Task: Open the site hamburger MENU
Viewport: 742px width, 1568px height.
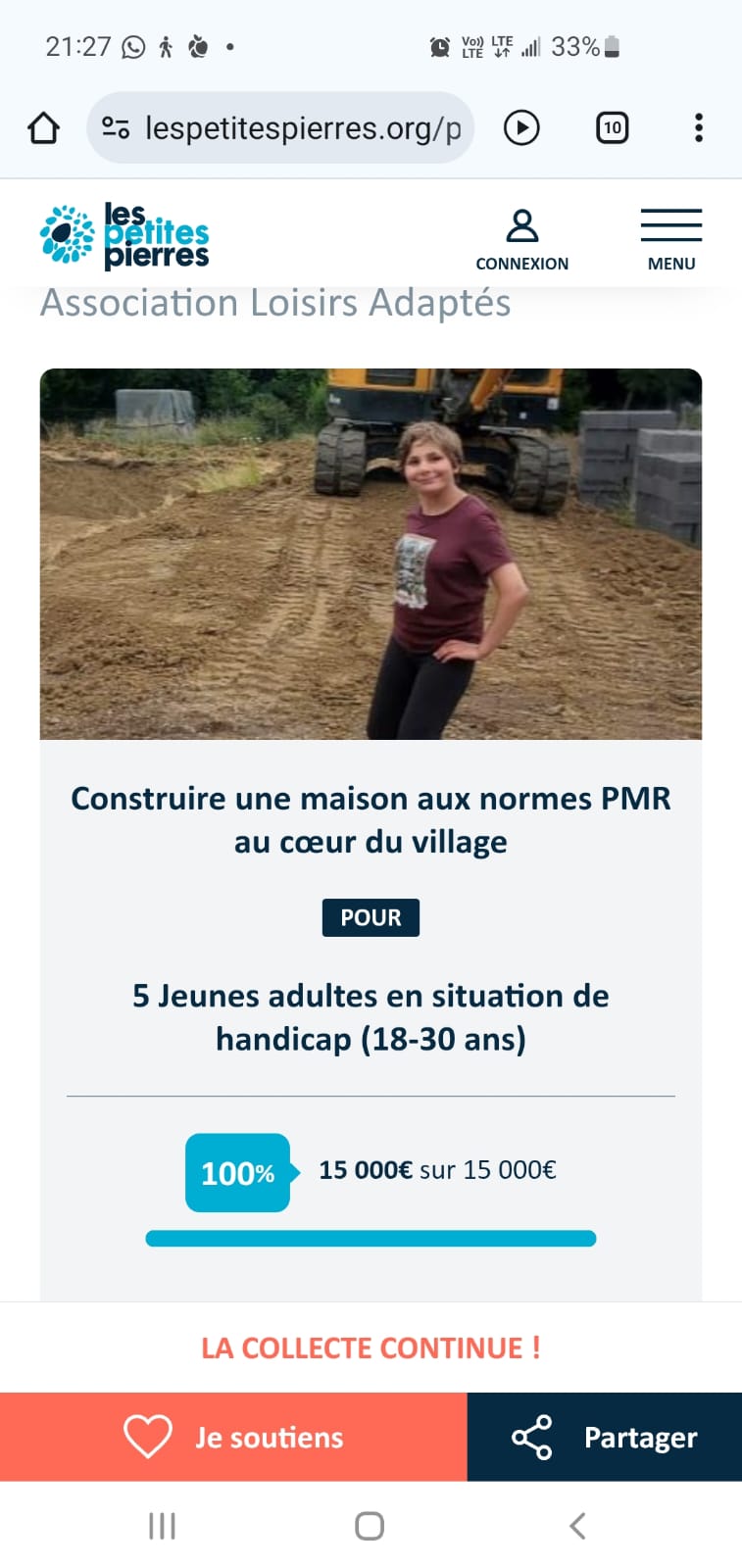Action: click(x=671, y=236)
